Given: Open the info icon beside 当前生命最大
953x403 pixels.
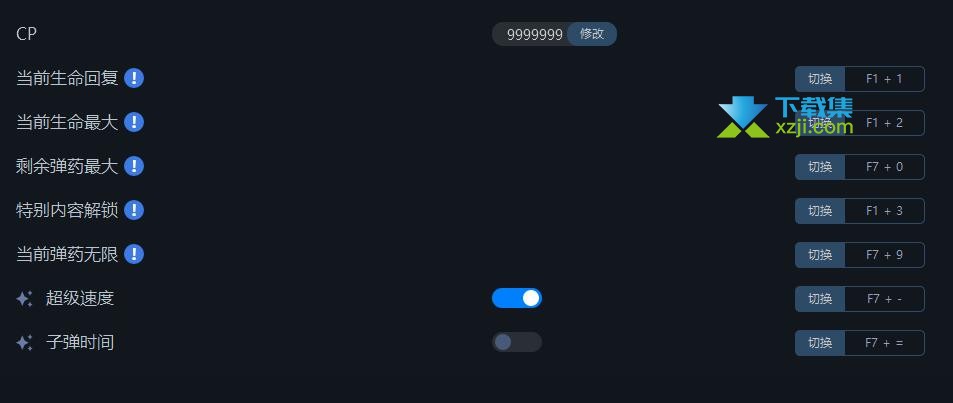Looking at the screenshot, I should (x=134, y=122).
